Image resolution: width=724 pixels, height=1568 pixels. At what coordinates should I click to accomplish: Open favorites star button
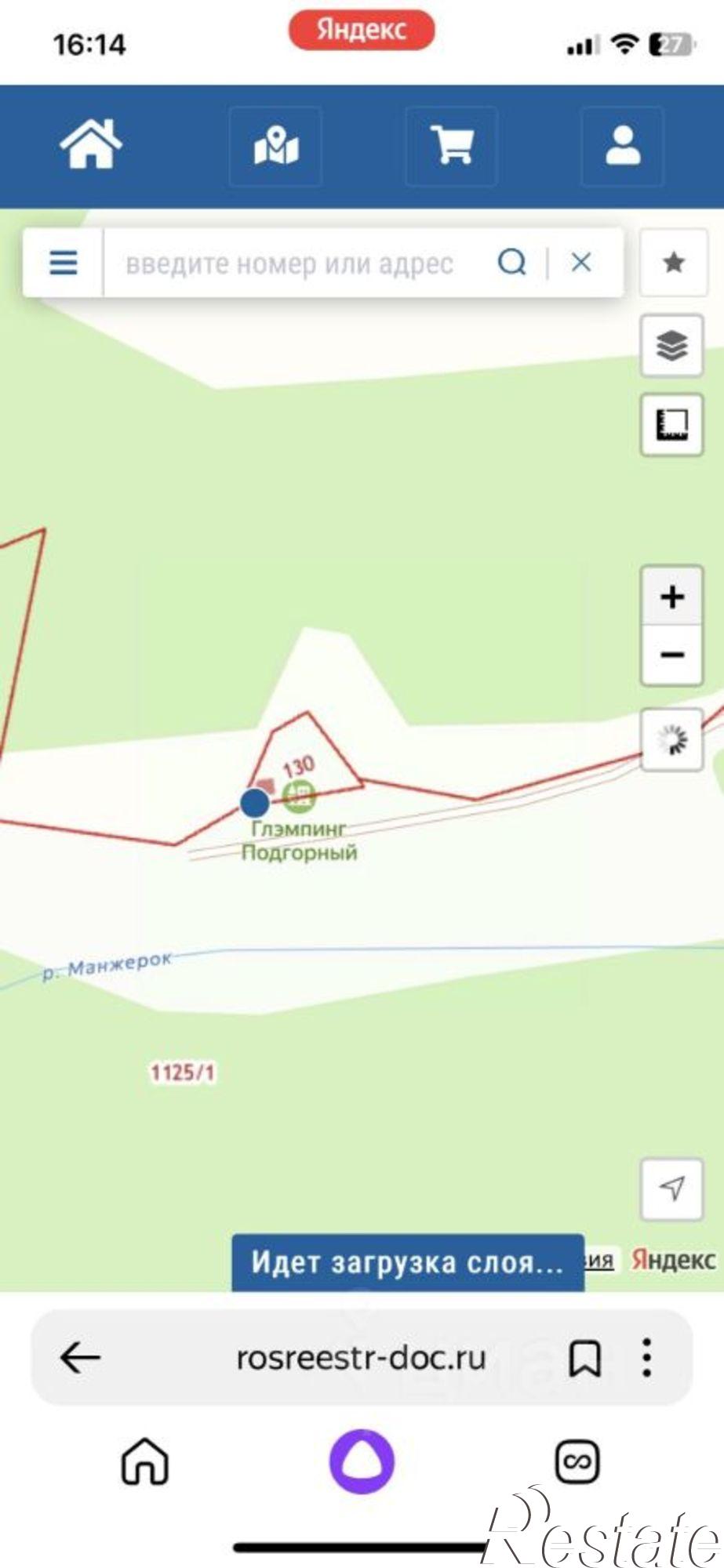(672, 263)
